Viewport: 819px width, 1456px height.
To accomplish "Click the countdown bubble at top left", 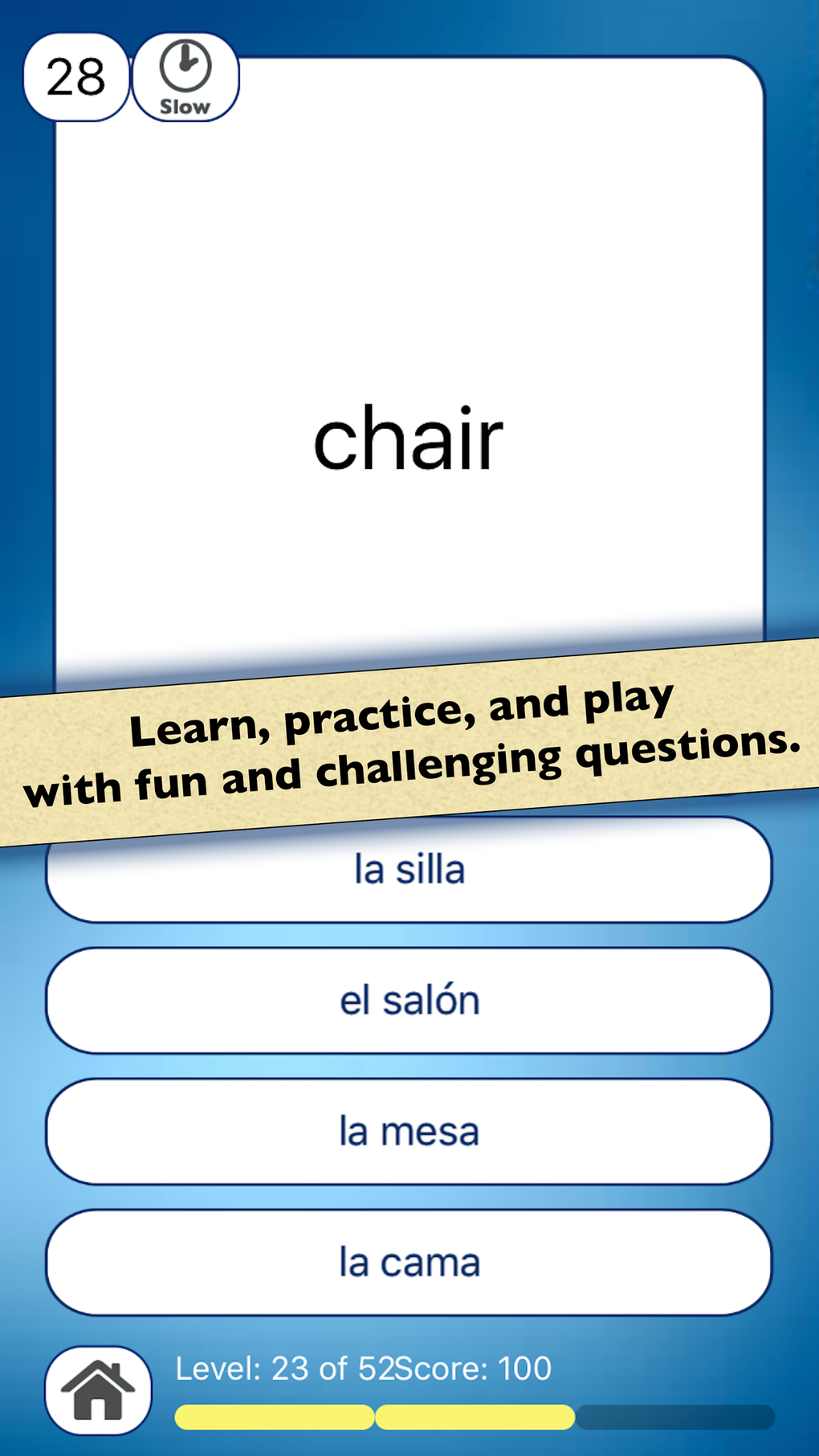I will click(76, 75).
